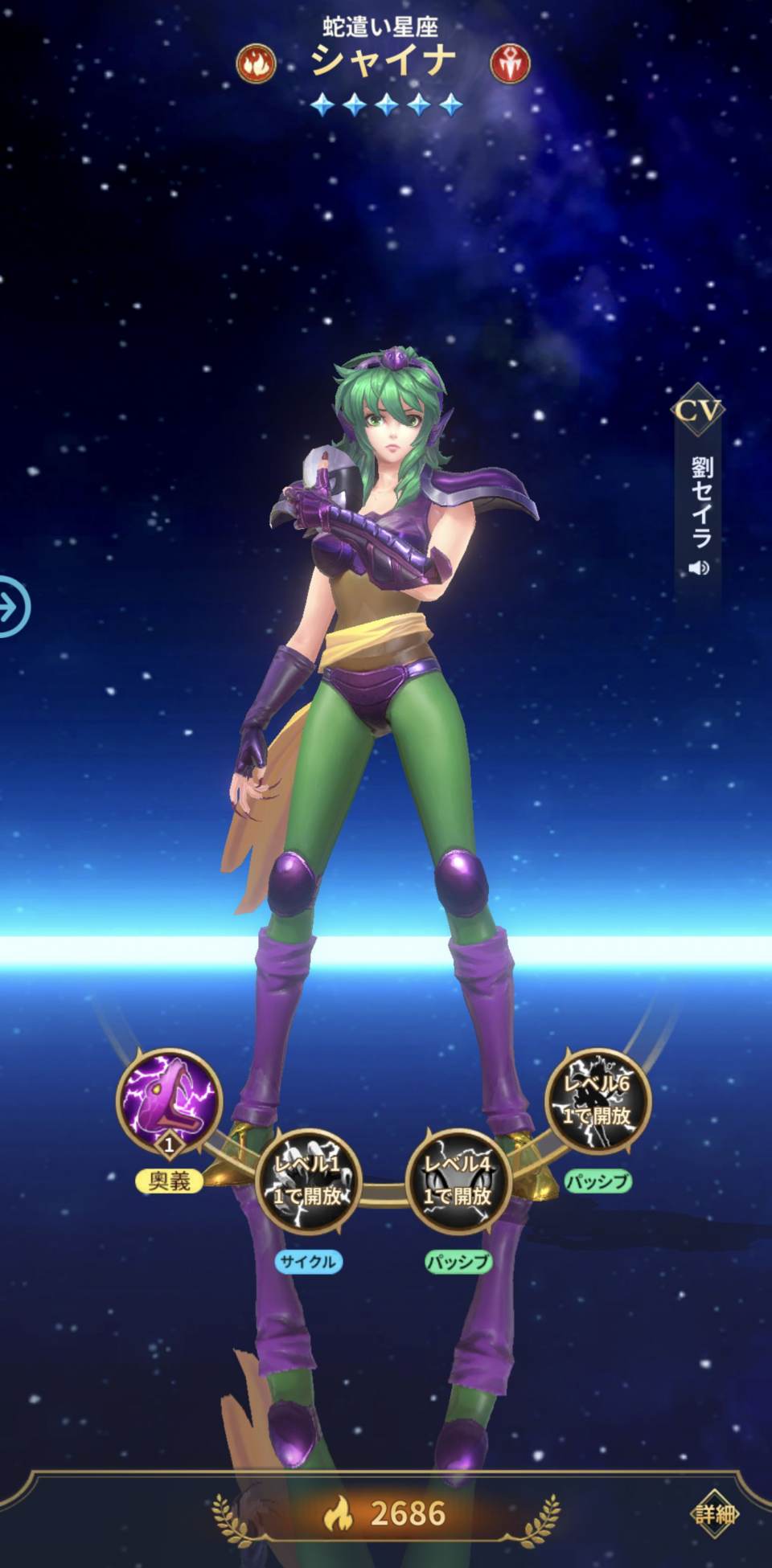Viewport: 772px width, 1568px height.
Task: Open the 詳細 details button
Action: tap(715, 1514)
